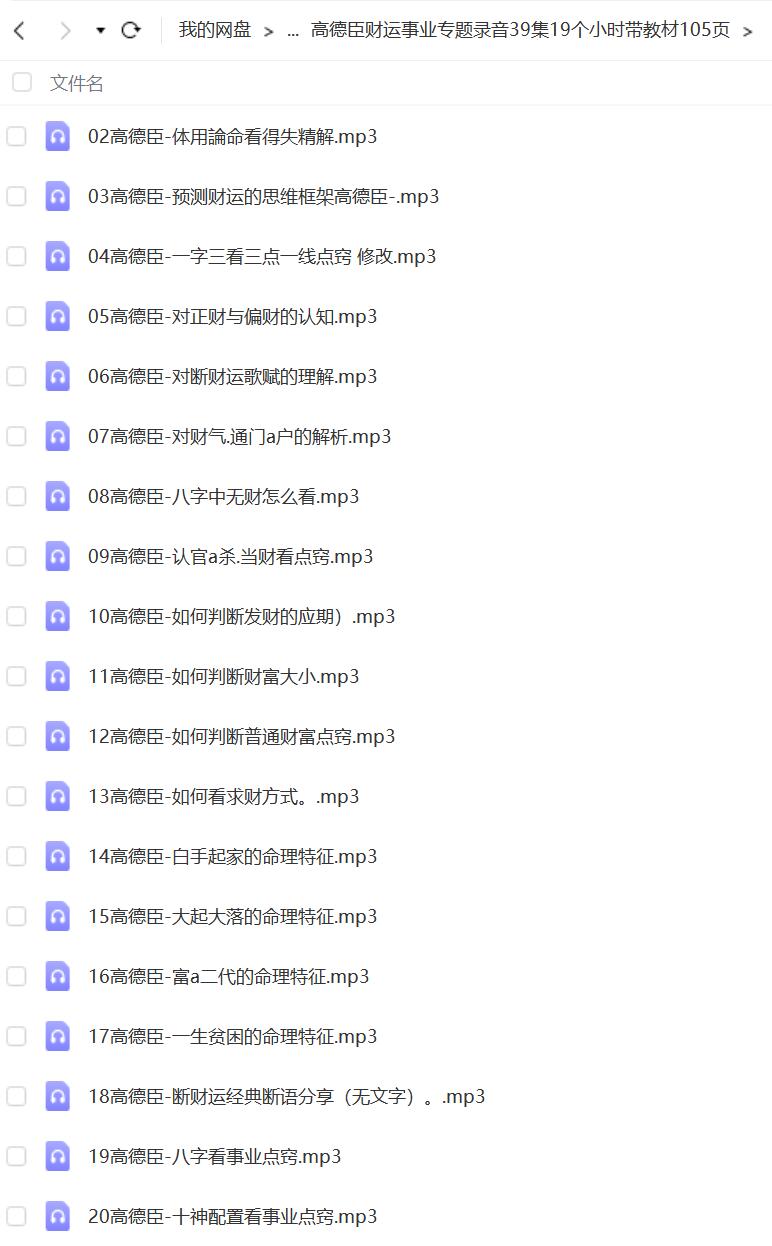Go back with the left arrow

click(19, 30)
